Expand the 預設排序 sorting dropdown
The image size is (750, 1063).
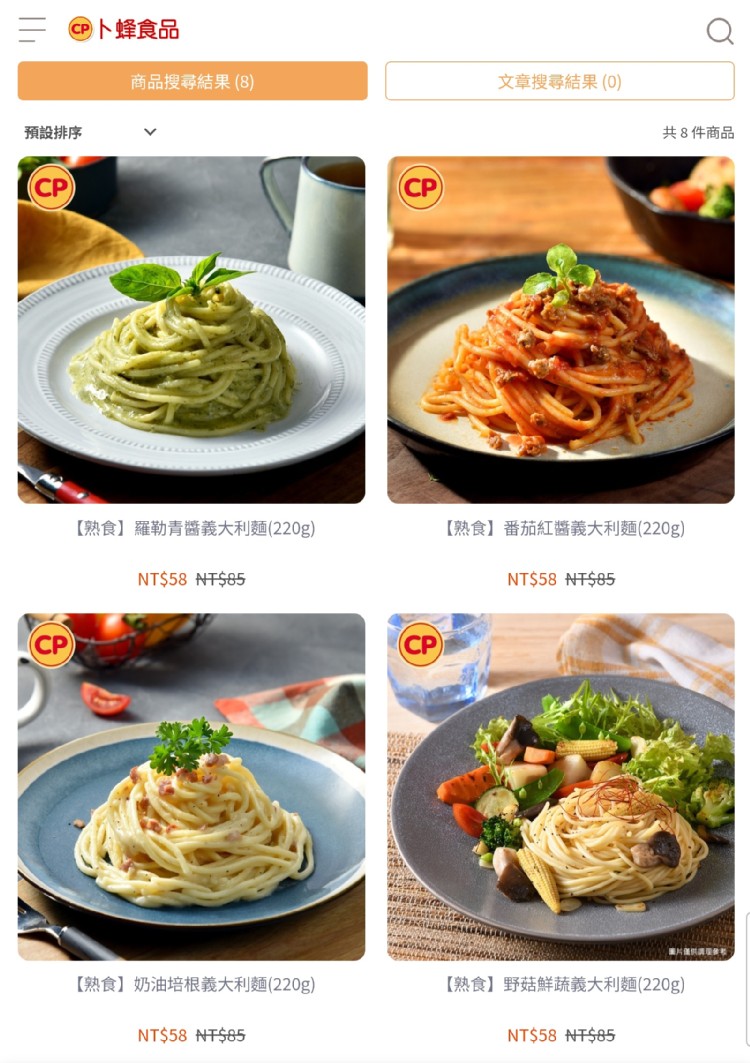tap(91, 132)
